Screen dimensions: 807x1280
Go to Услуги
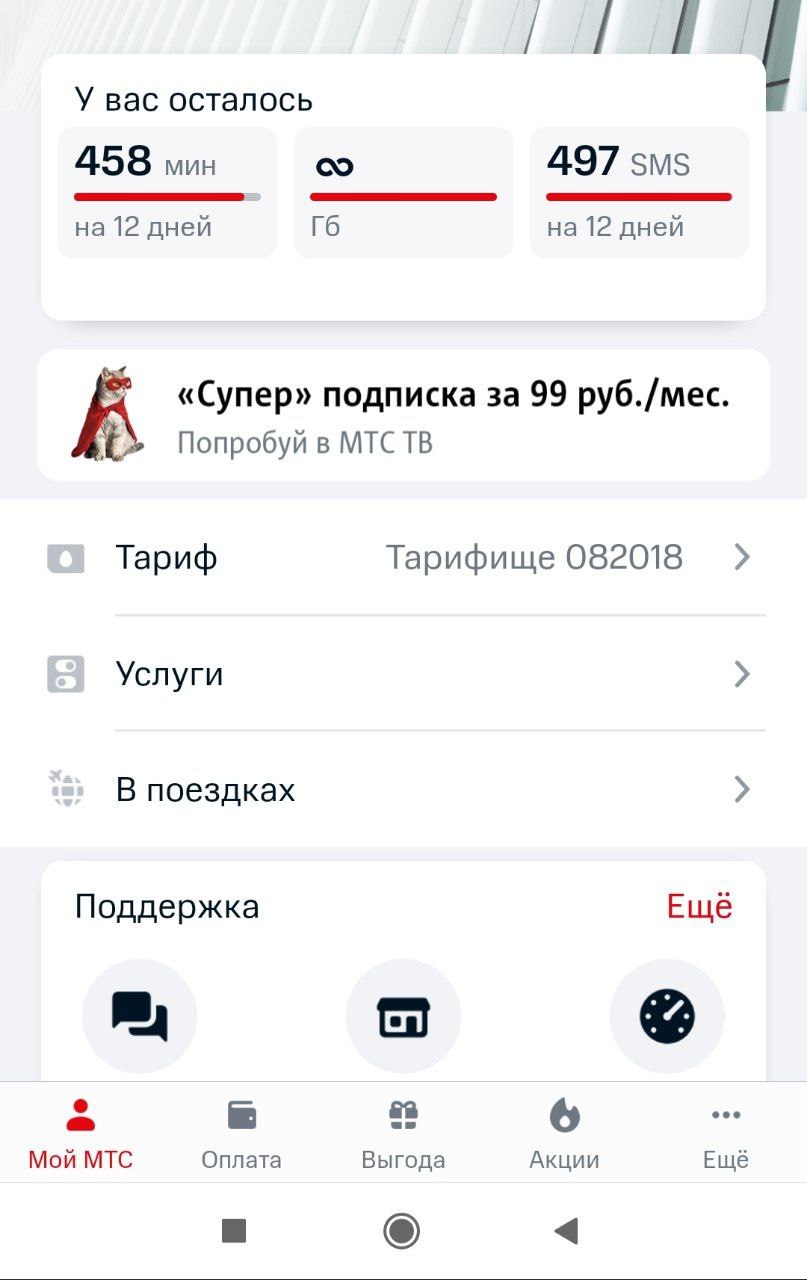(403, 674)
